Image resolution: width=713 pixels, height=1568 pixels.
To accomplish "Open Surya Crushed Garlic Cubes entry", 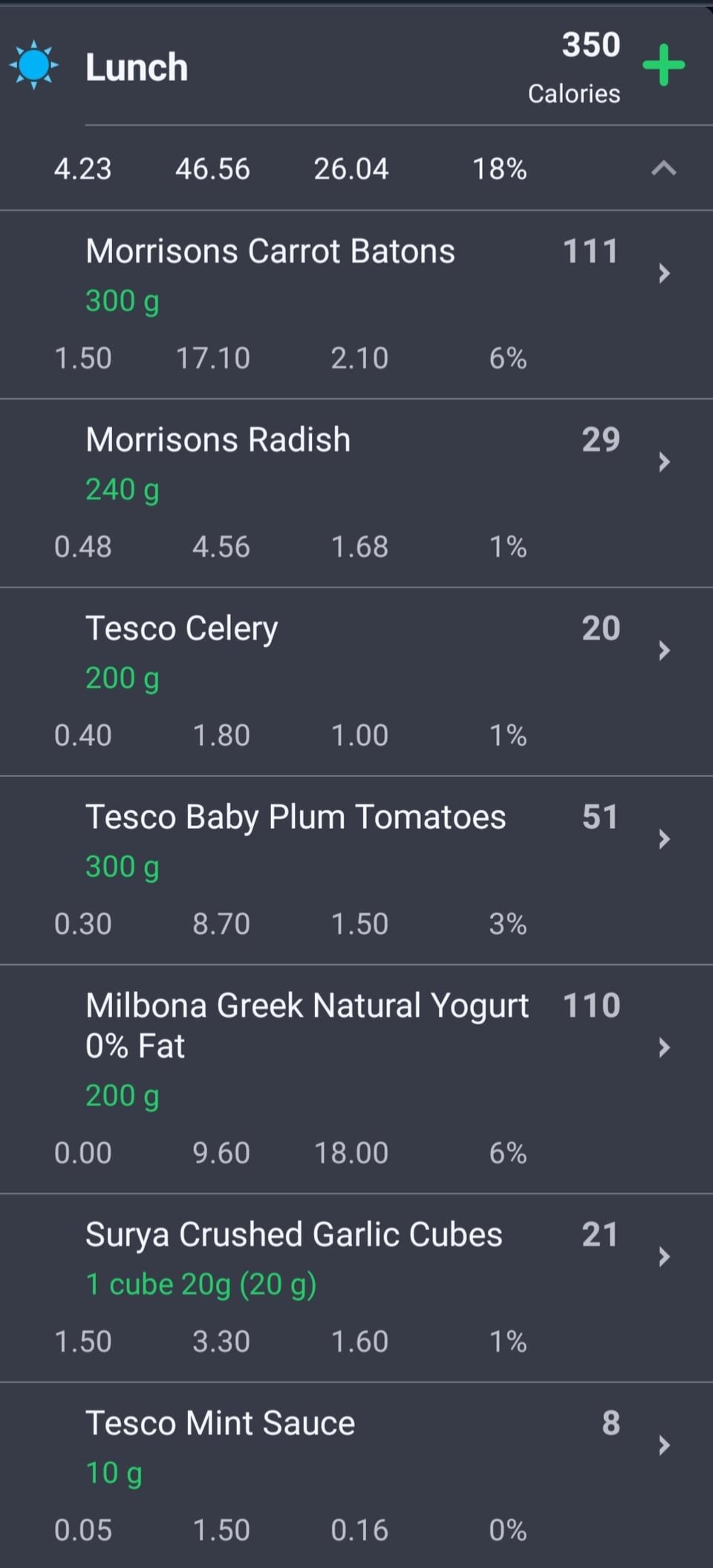I will (356, 1288).
